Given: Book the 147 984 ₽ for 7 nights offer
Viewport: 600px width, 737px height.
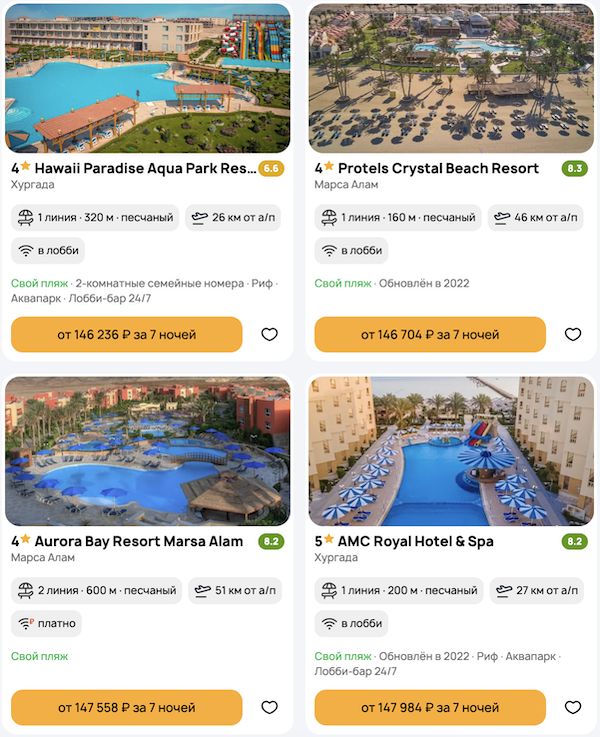Looking at the screenshot, I should [430, 707].
